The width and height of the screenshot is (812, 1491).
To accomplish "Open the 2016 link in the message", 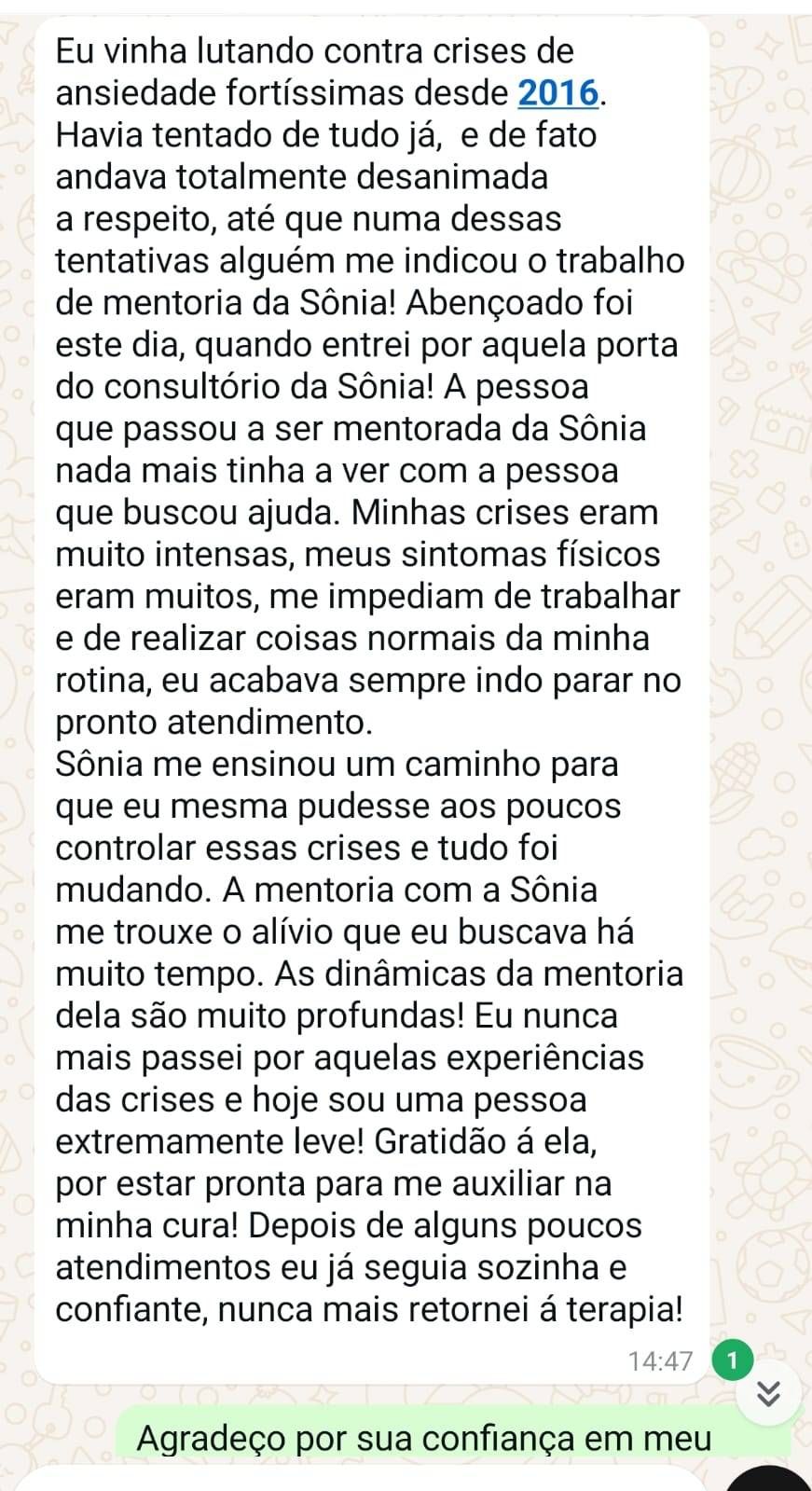I will [x=557, y=93].
